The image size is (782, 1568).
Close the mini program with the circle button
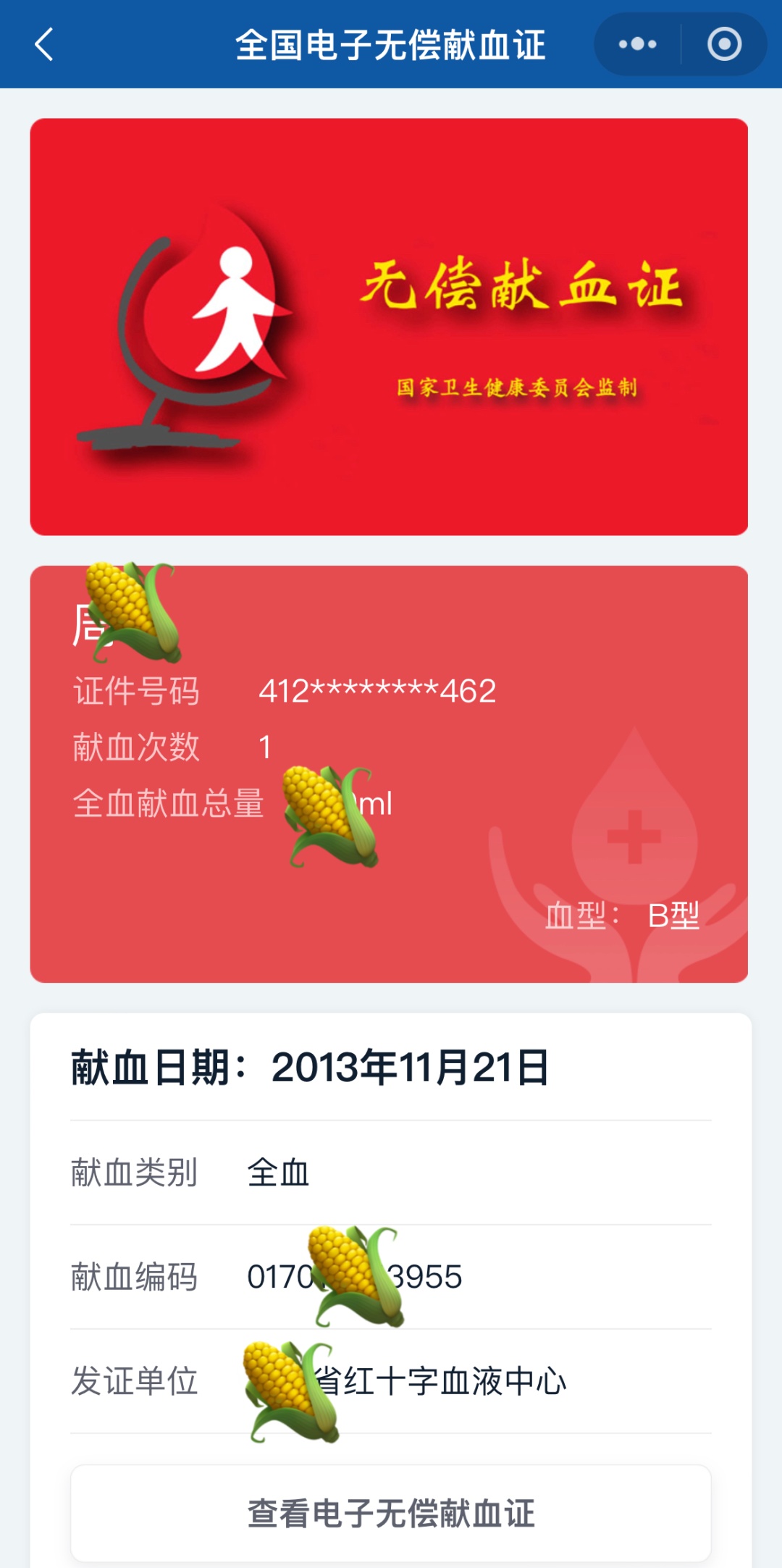click(x=724, y=44)
